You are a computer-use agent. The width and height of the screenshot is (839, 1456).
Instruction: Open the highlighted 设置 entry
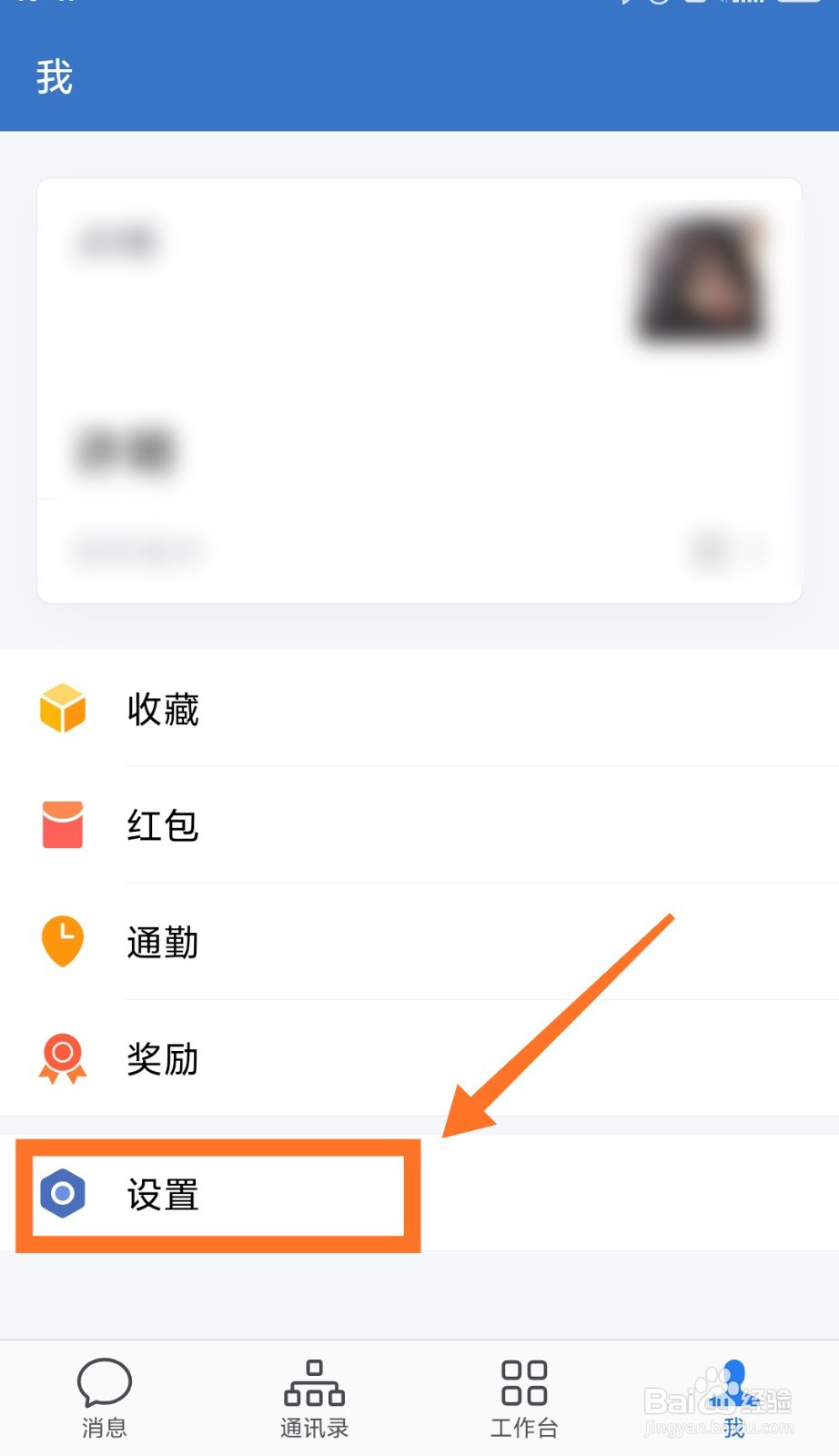click(218, 1194)
